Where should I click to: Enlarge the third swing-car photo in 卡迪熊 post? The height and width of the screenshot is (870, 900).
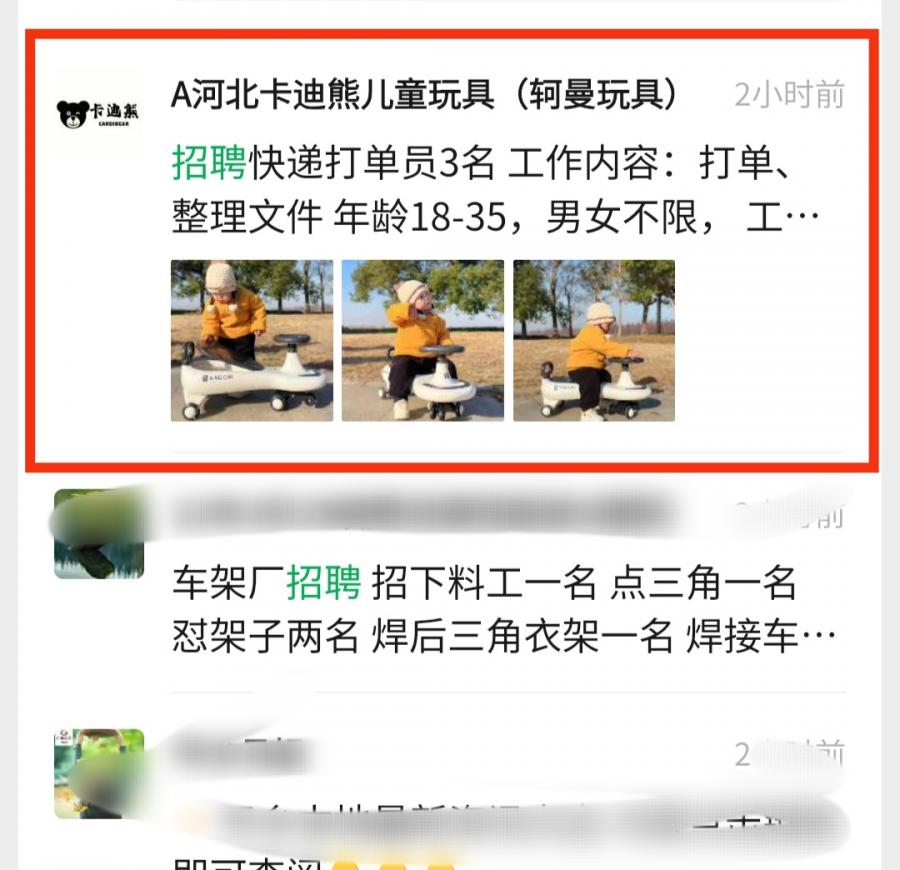tap(594, 340)
